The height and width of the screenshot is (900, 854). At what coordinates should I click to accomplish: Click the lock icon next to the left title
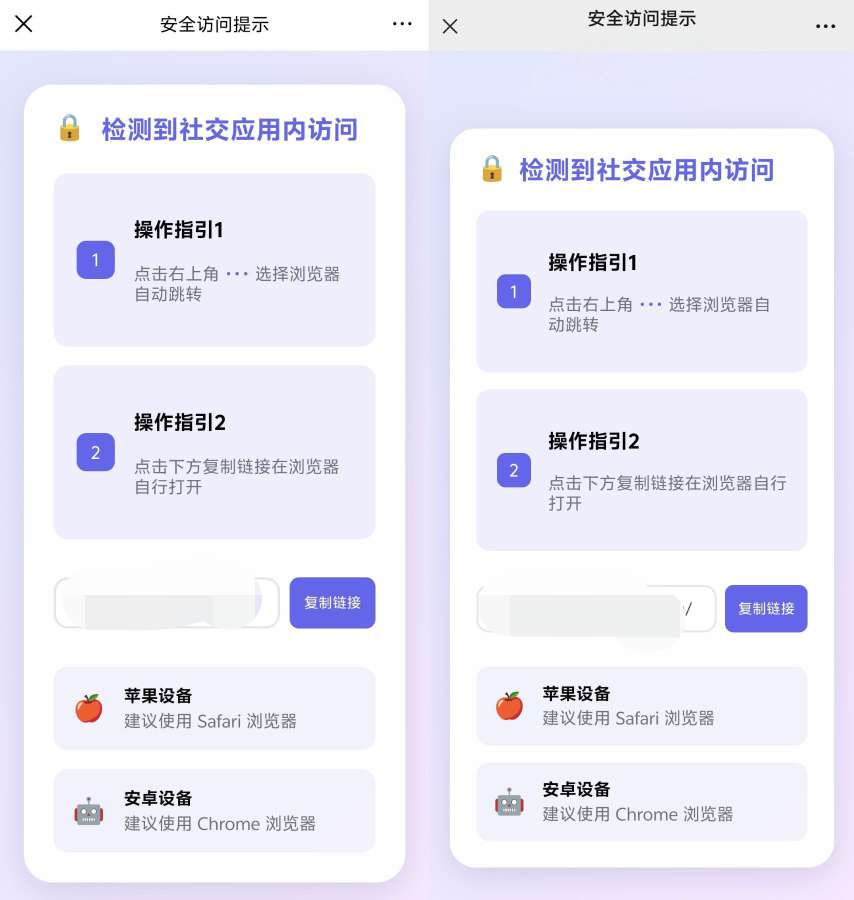coord(69,130)
